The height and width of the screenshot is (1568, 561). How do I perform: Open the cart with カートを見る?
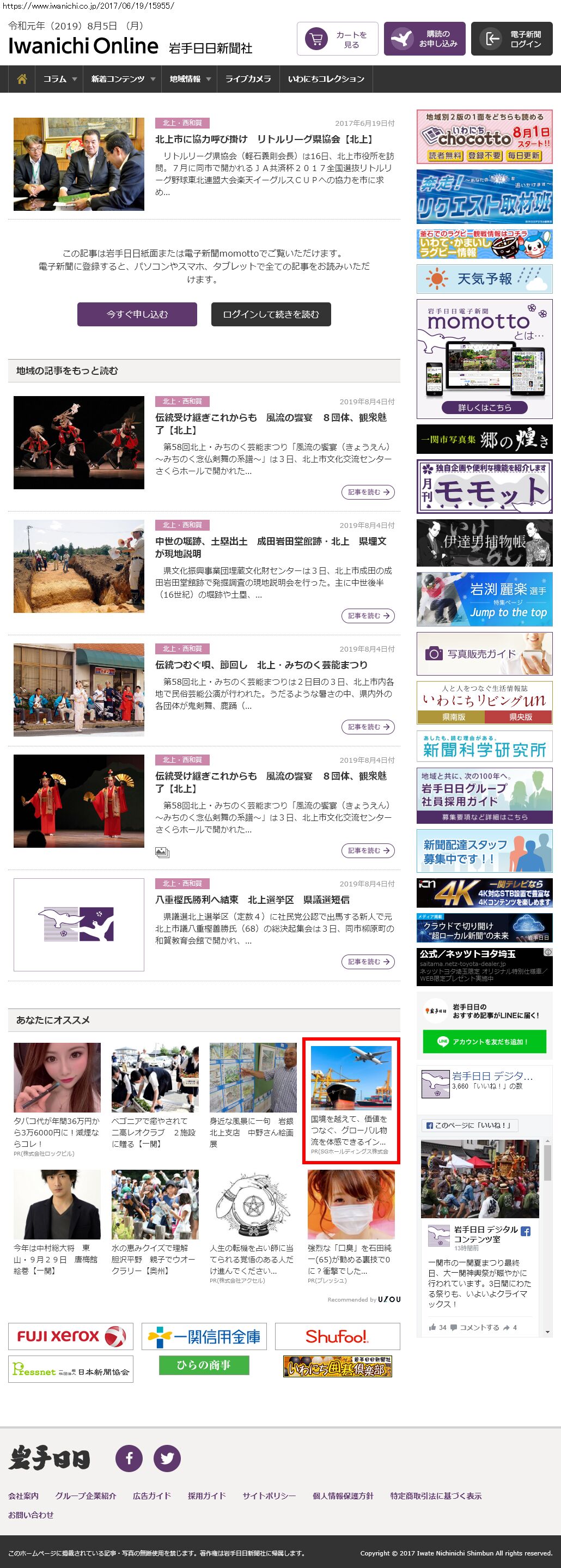tap(337, 39)
